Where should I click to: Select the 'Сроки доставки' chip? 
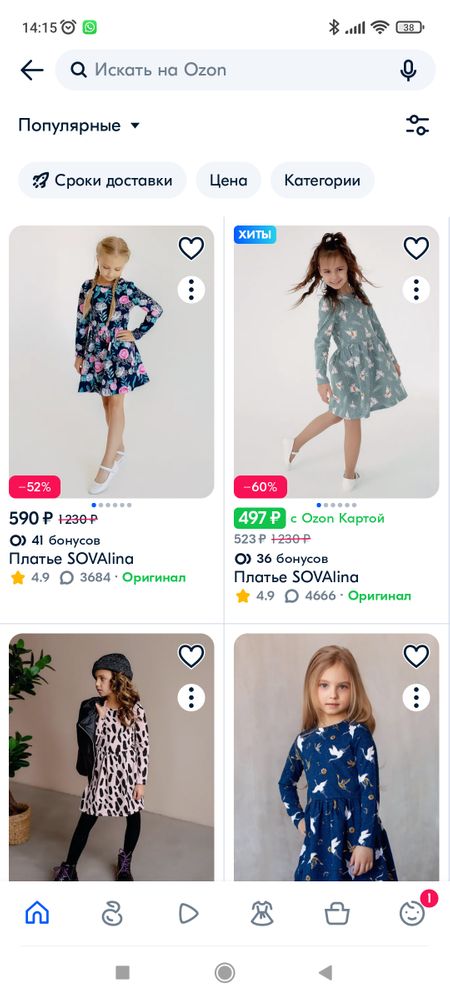click(x=102, y=180)
